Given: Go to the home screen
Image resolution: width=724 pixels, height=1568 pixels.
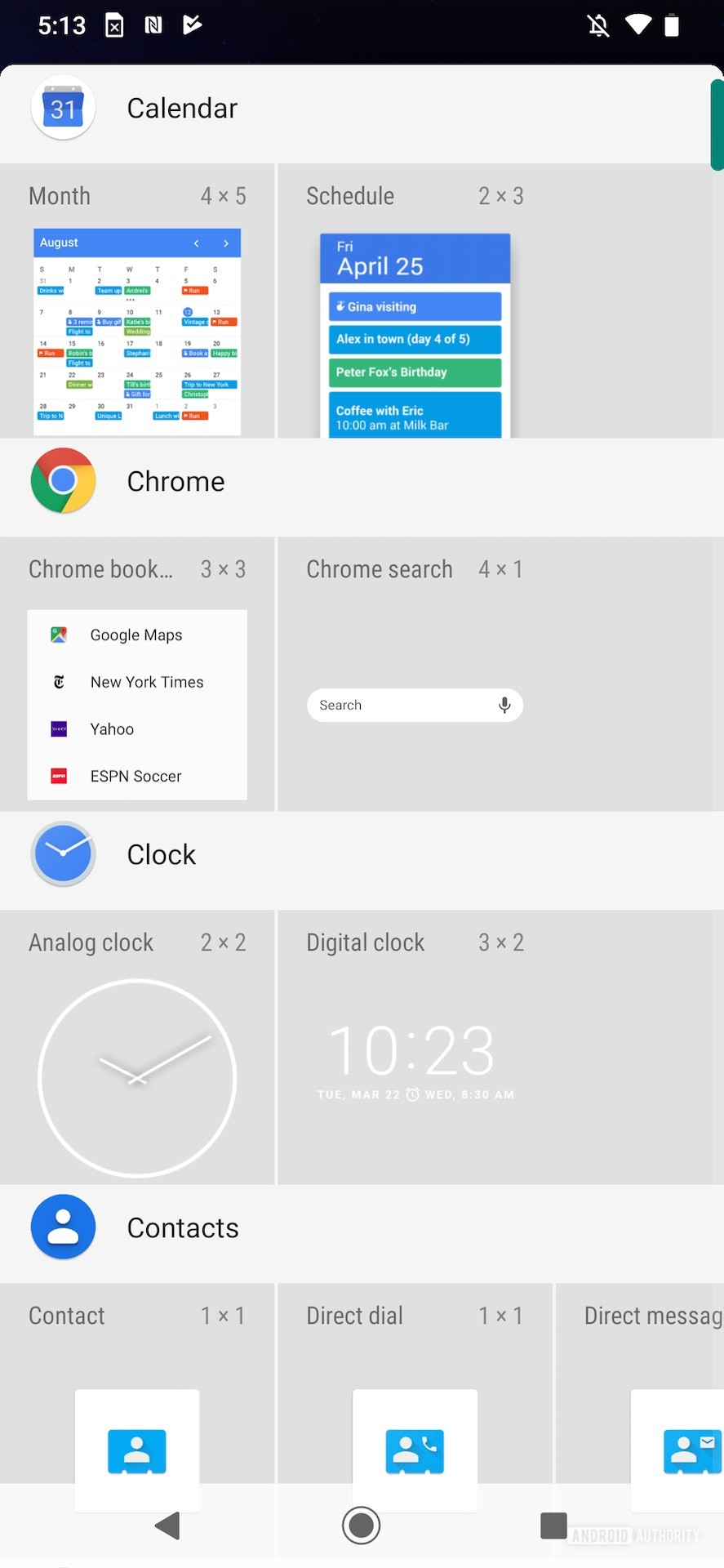Looking at the screenshot, I should pos(361,1525).
